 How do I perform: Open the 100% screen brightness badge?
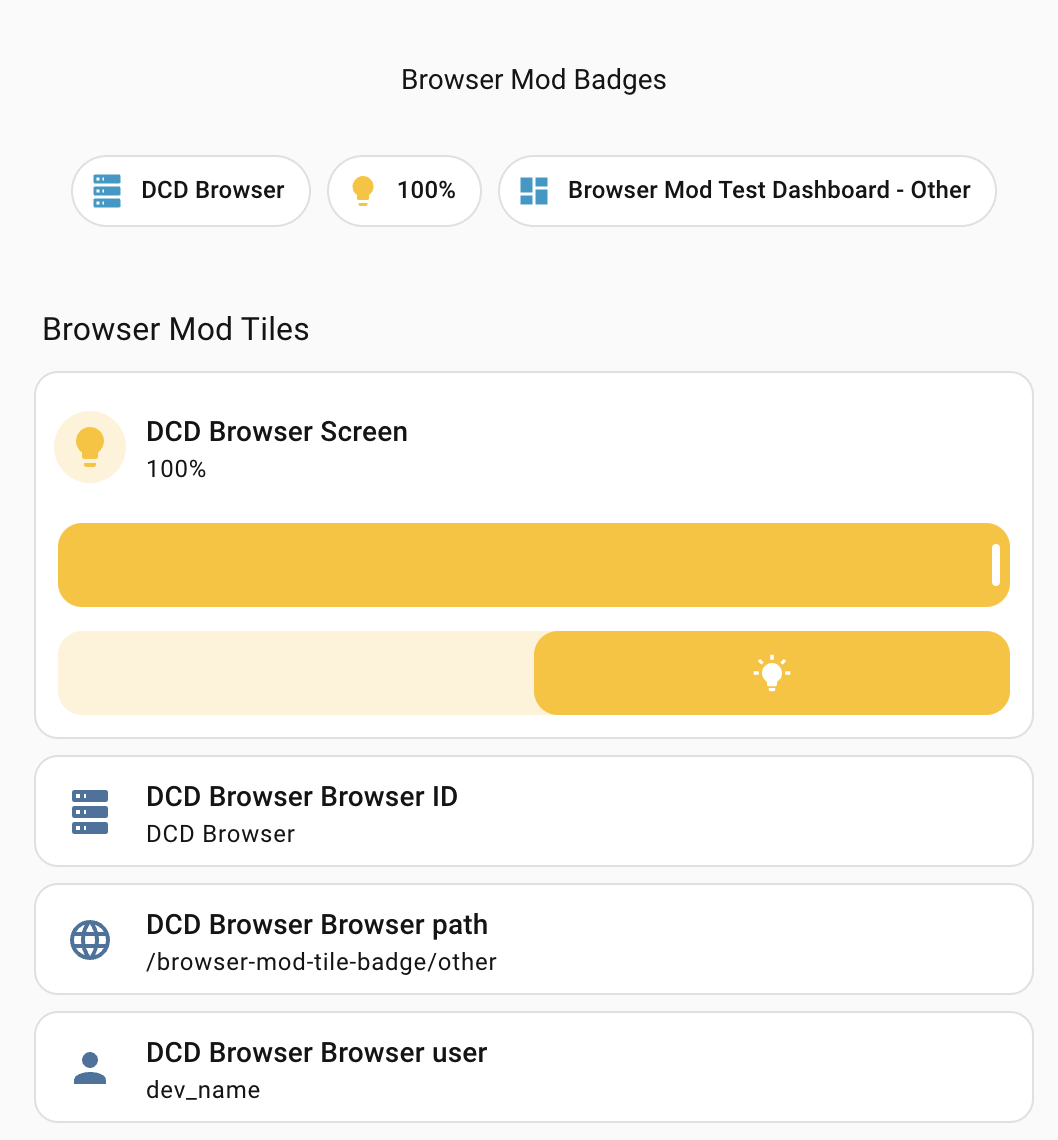(x=405, y=191)
